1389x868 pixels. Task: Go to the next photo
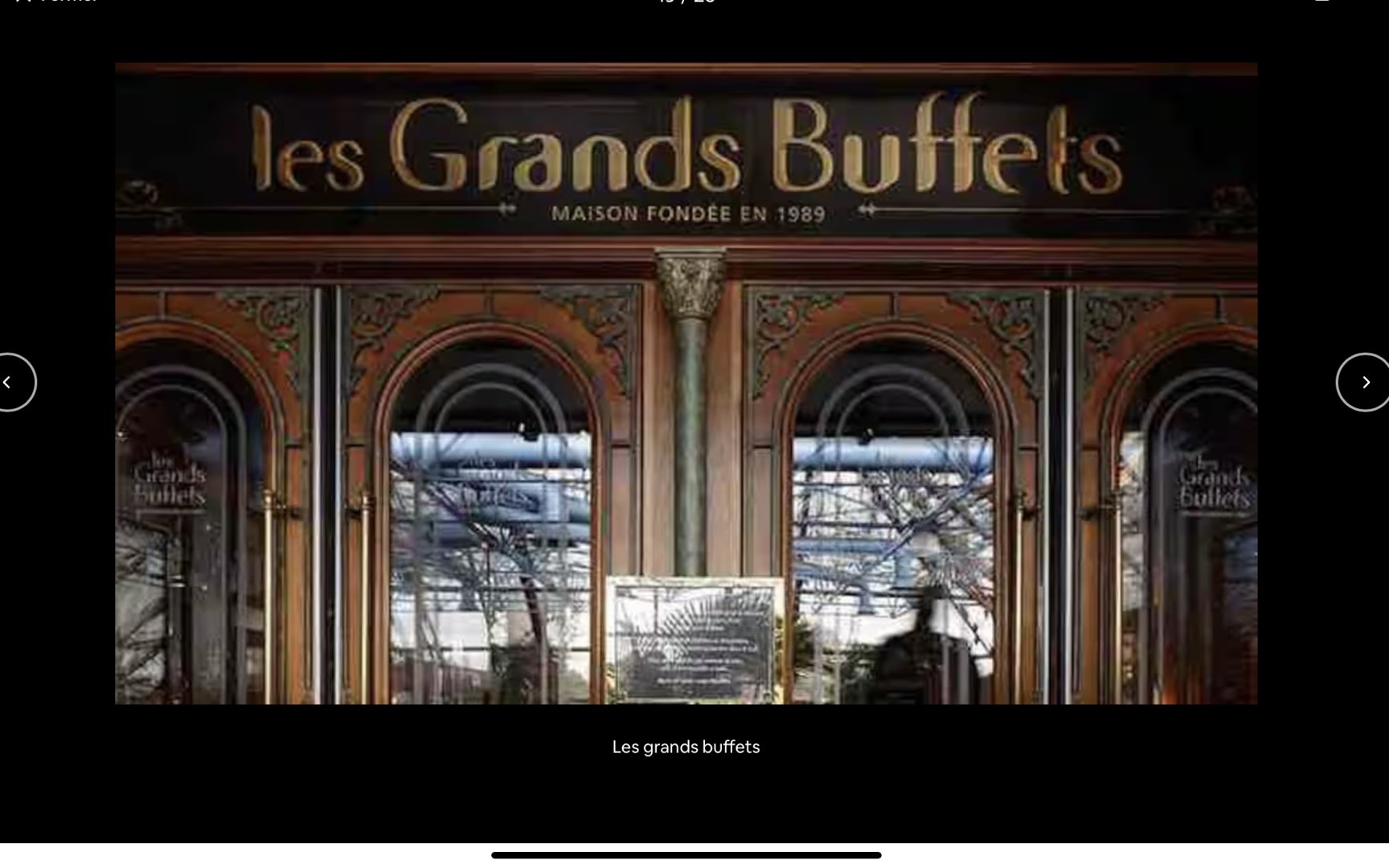tap(1364, 383)
